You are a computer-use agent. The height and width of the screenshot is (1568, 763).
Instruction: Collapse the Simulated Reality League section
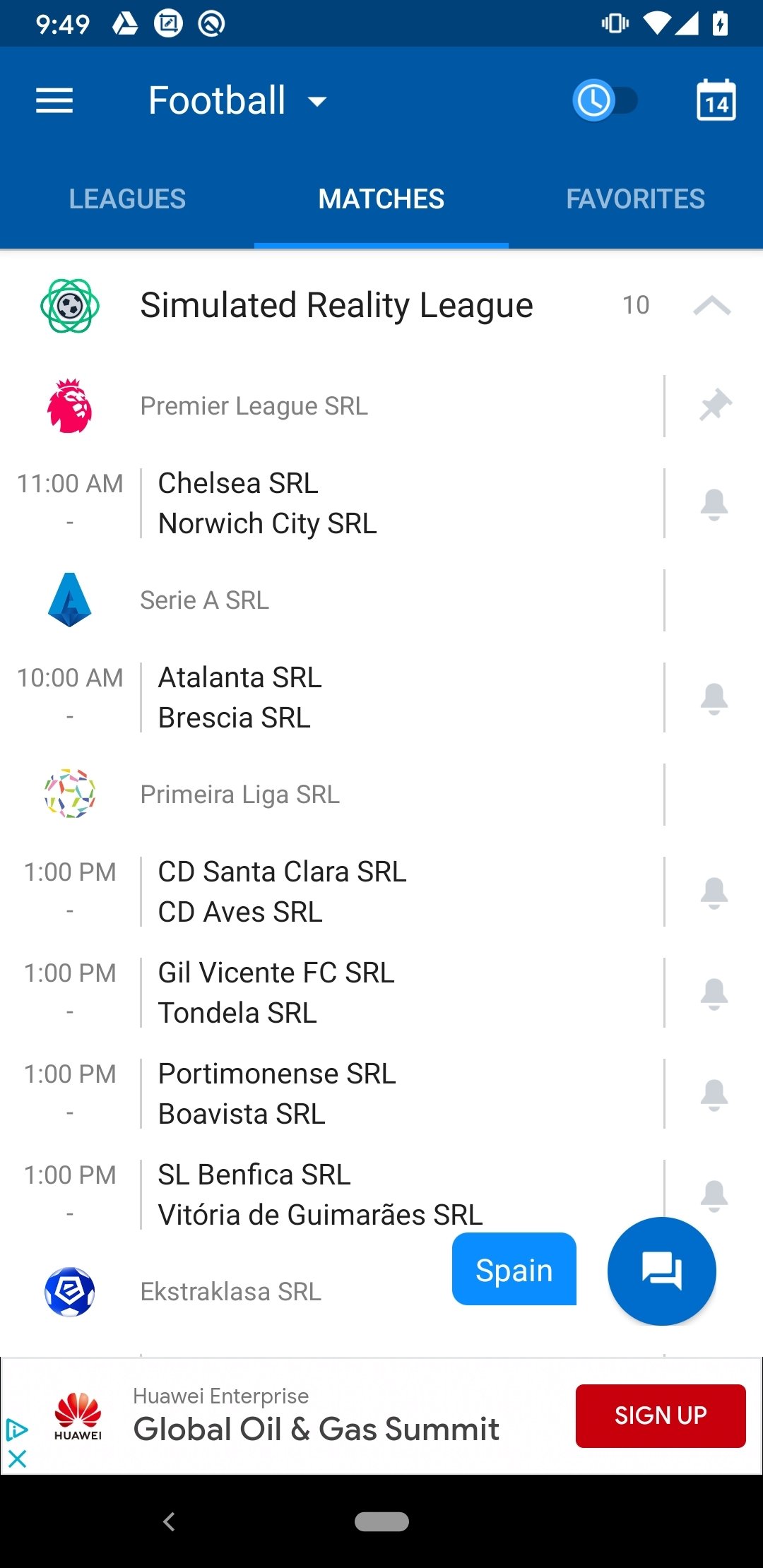tap(711, 305)
